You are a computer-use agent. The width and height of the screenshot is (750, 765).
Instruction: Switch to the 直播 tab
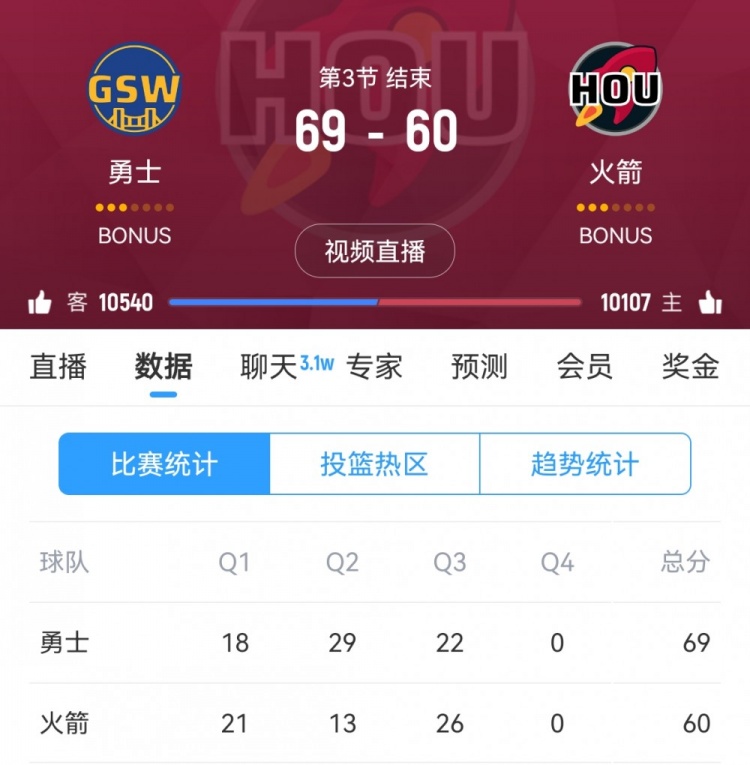point(58,367)
